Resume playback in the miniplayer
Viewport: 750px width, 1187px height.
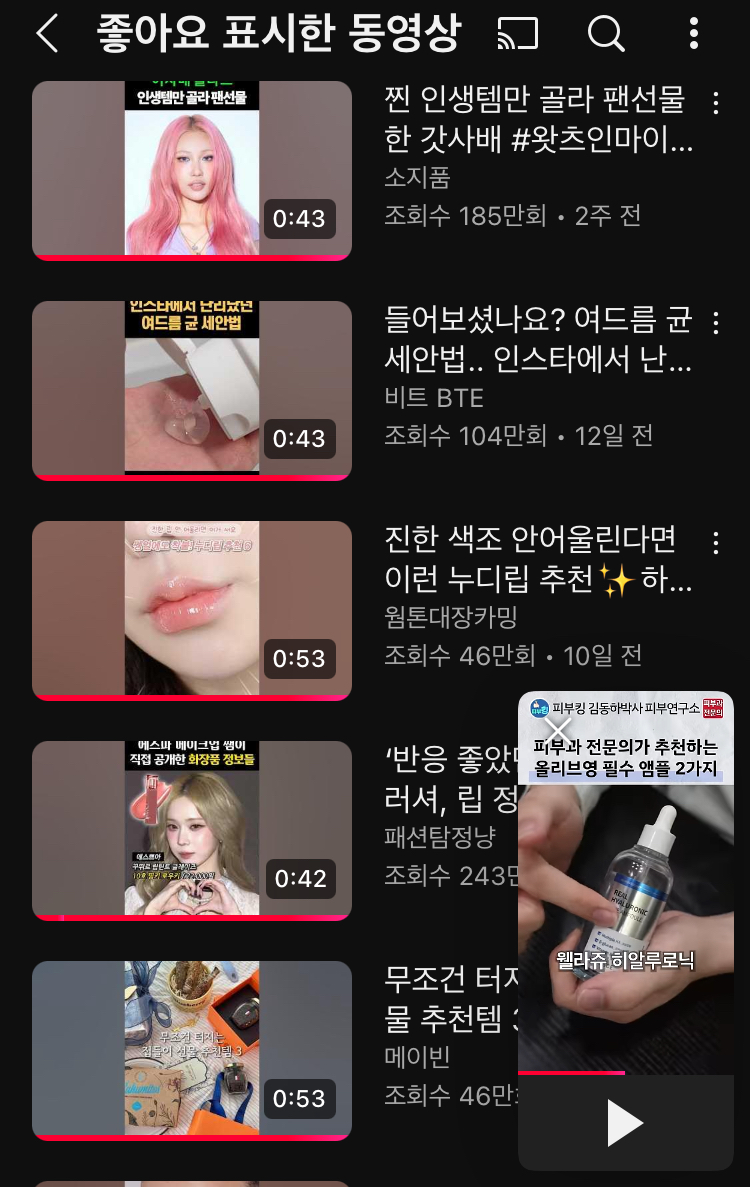pos(625,1123)
